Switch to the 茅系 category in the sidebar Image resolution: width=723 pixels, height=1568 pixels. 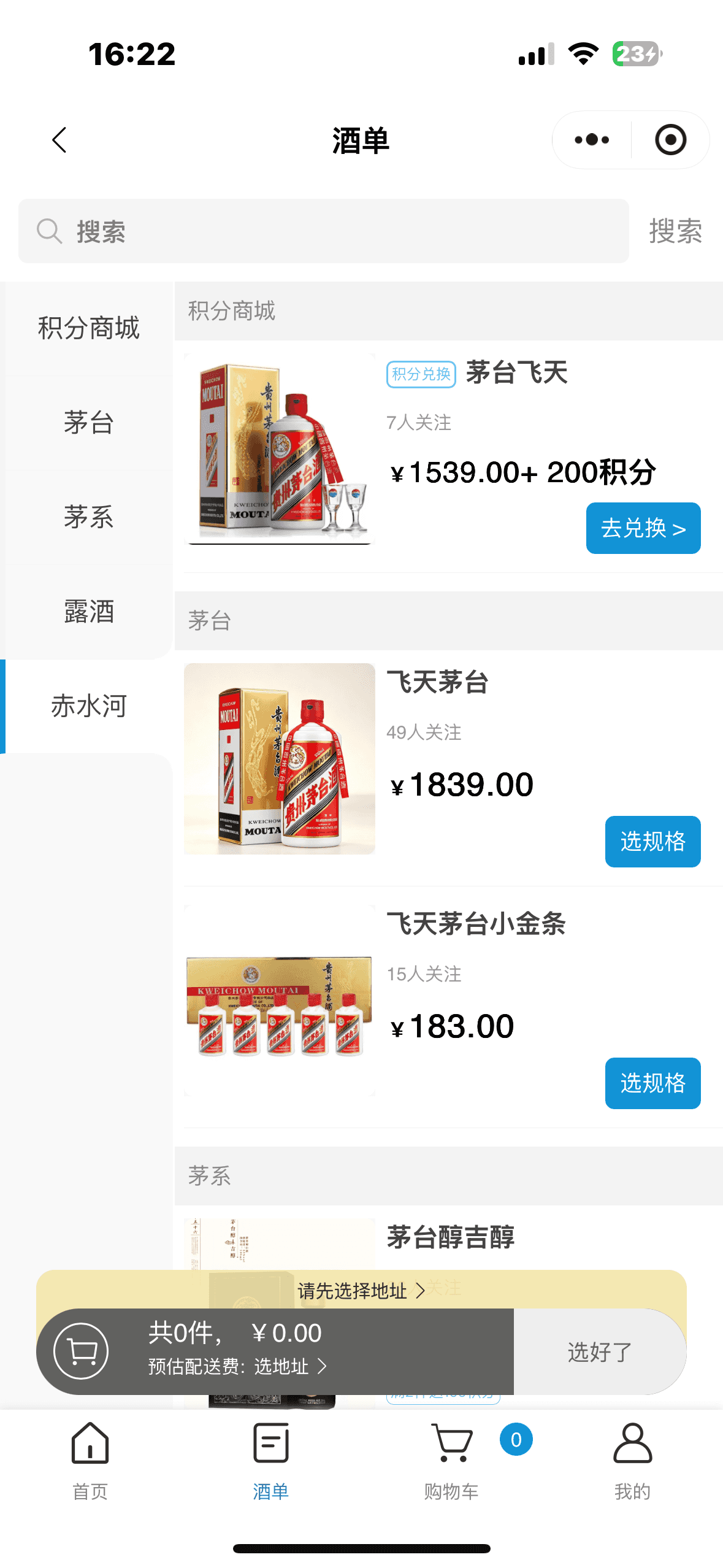[x=88, y=517]
